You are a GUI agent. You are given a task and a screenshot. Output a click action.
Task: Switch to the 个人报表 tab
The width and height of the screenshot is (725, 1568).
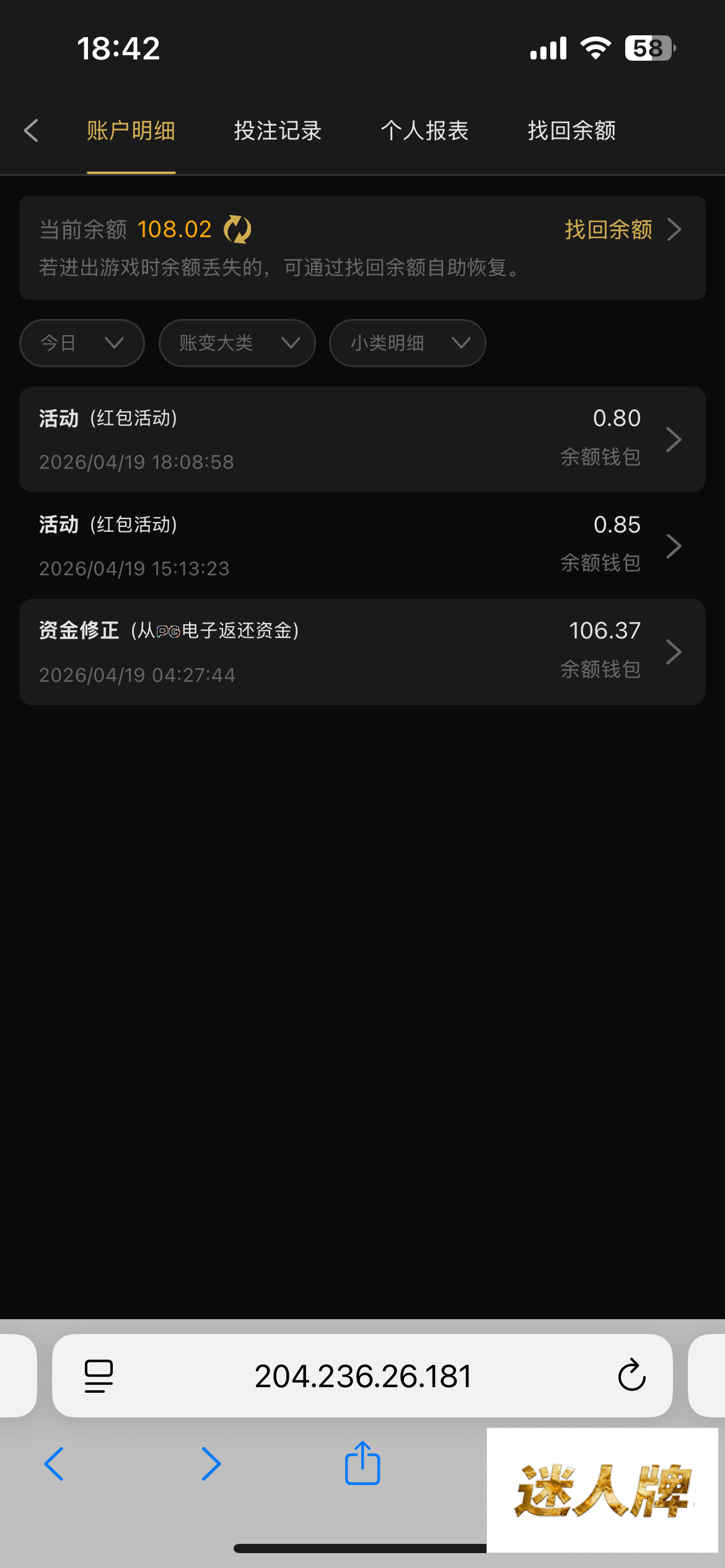[424, 131]
